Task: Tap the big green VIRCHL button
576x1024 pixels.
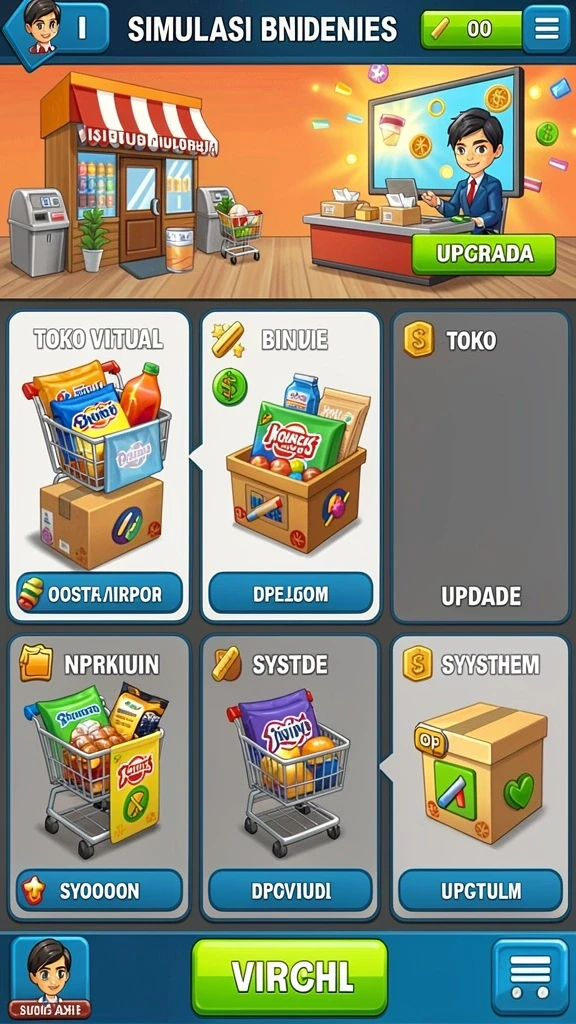Action: pos(289,977)
